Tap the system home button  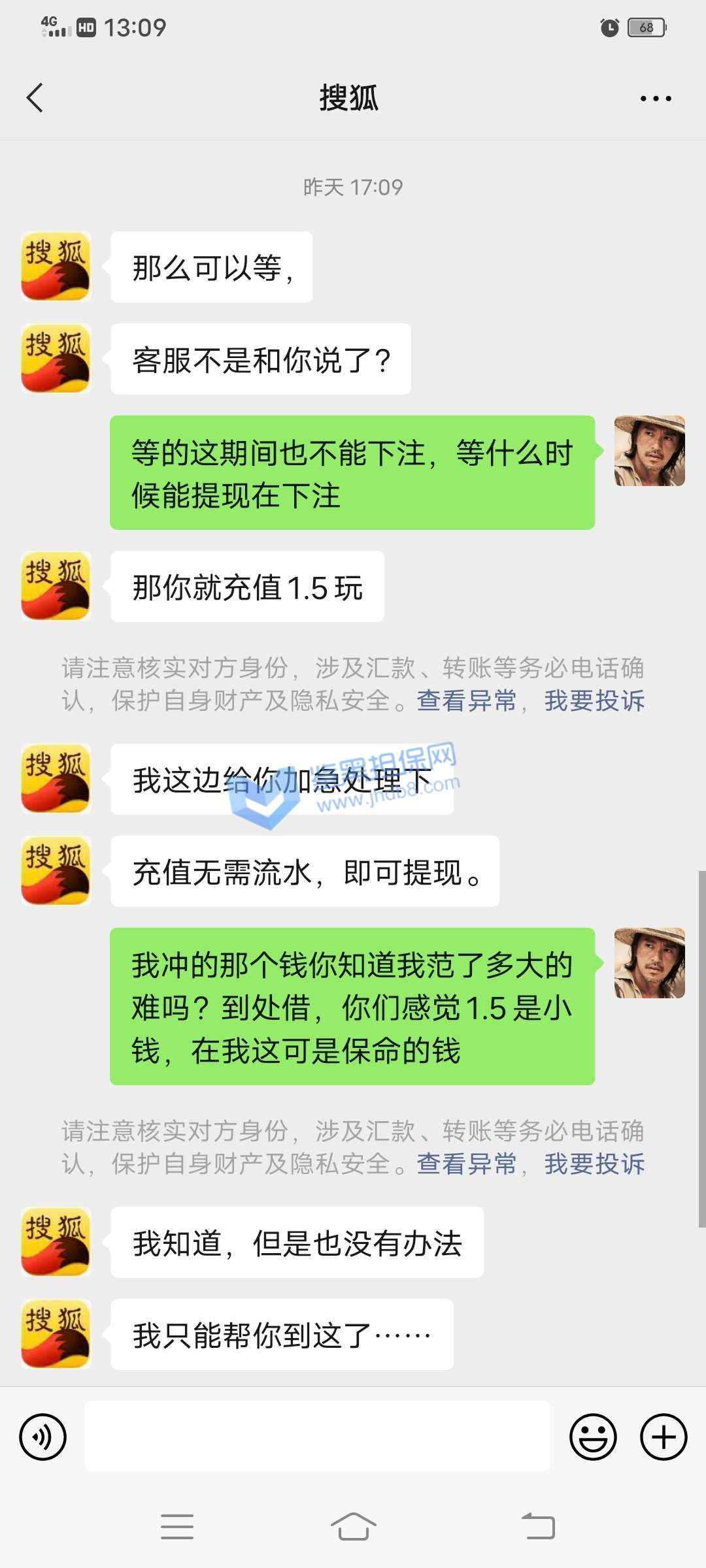(x=353, y=1527)
